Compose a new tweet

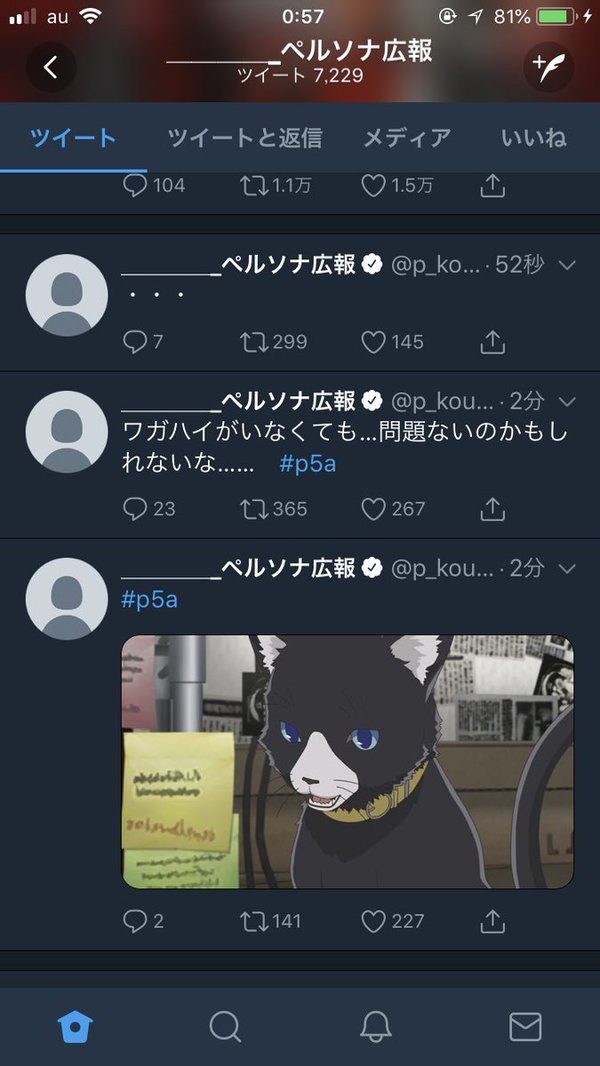pos(549,68)
